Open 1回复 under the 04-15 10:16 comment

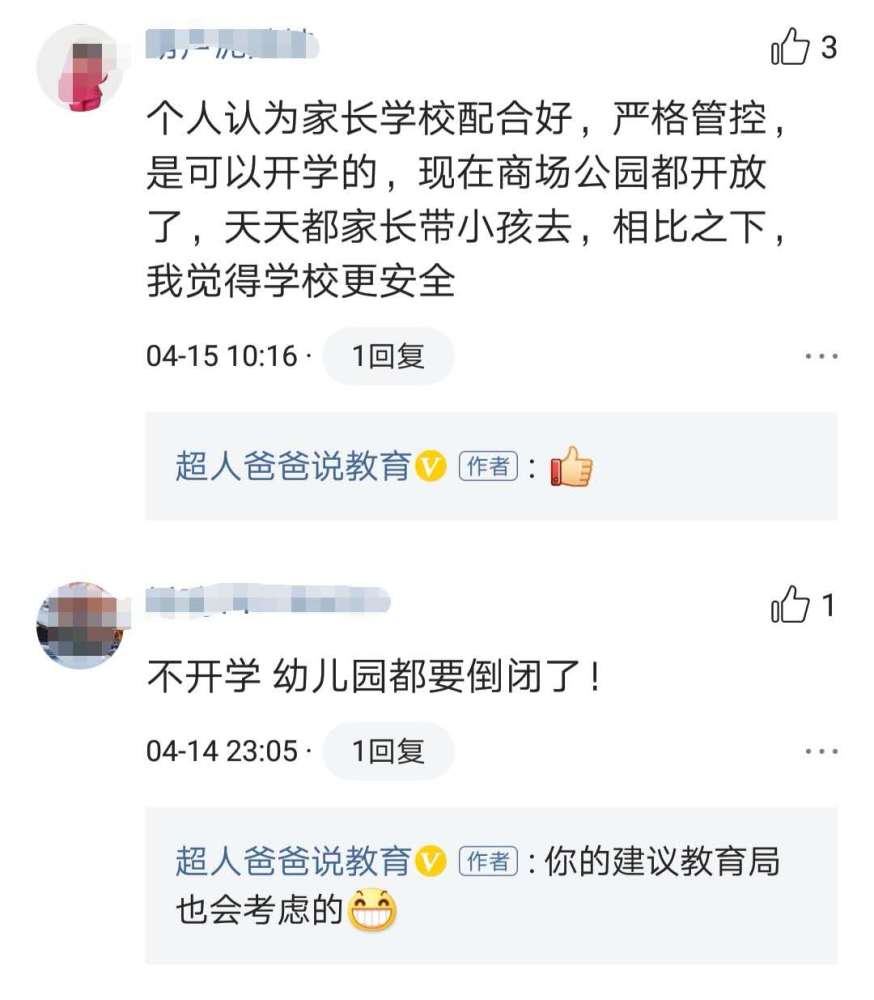(388, 356)
